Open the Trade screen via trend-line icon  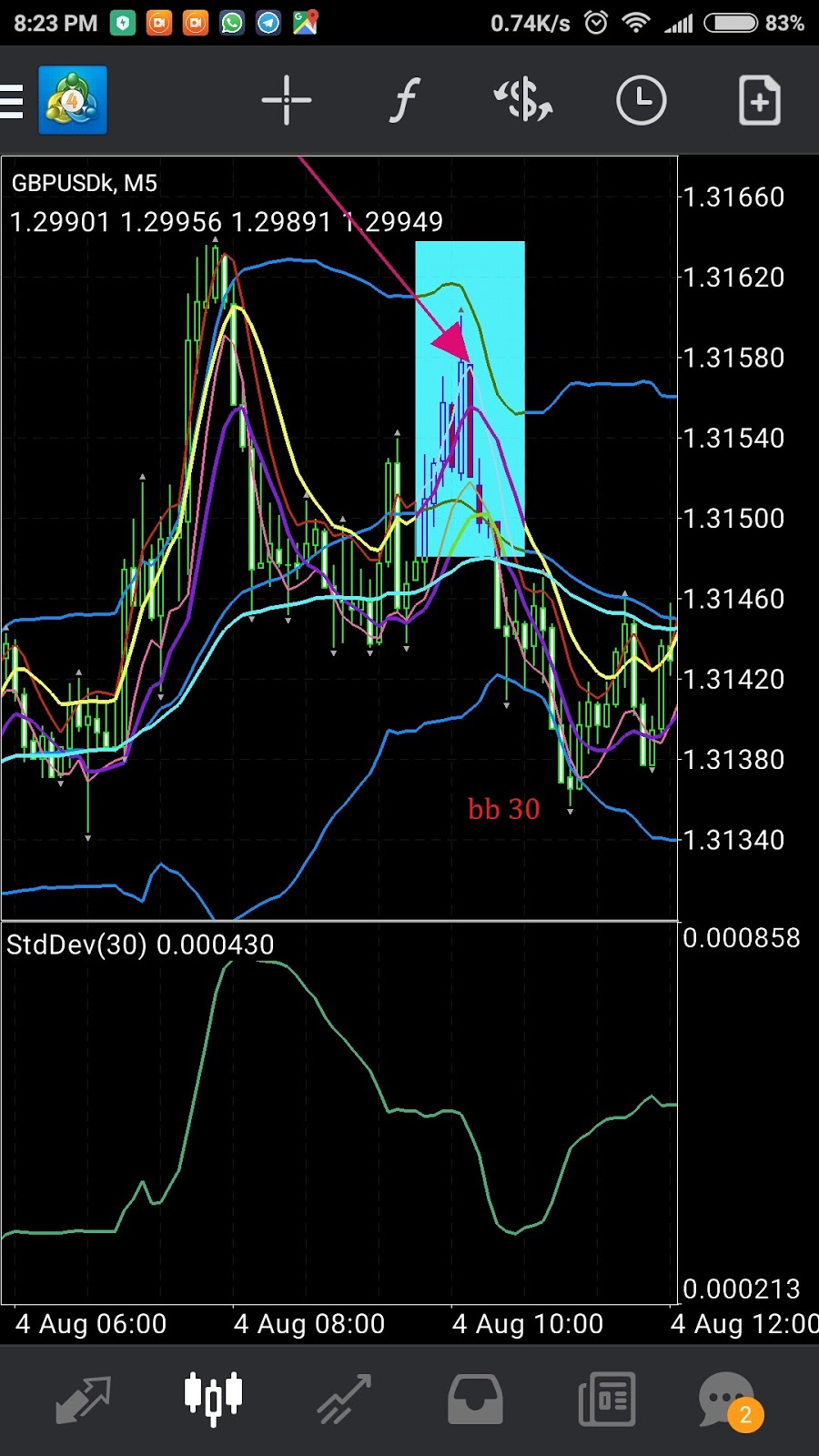tap(344, 1399)
